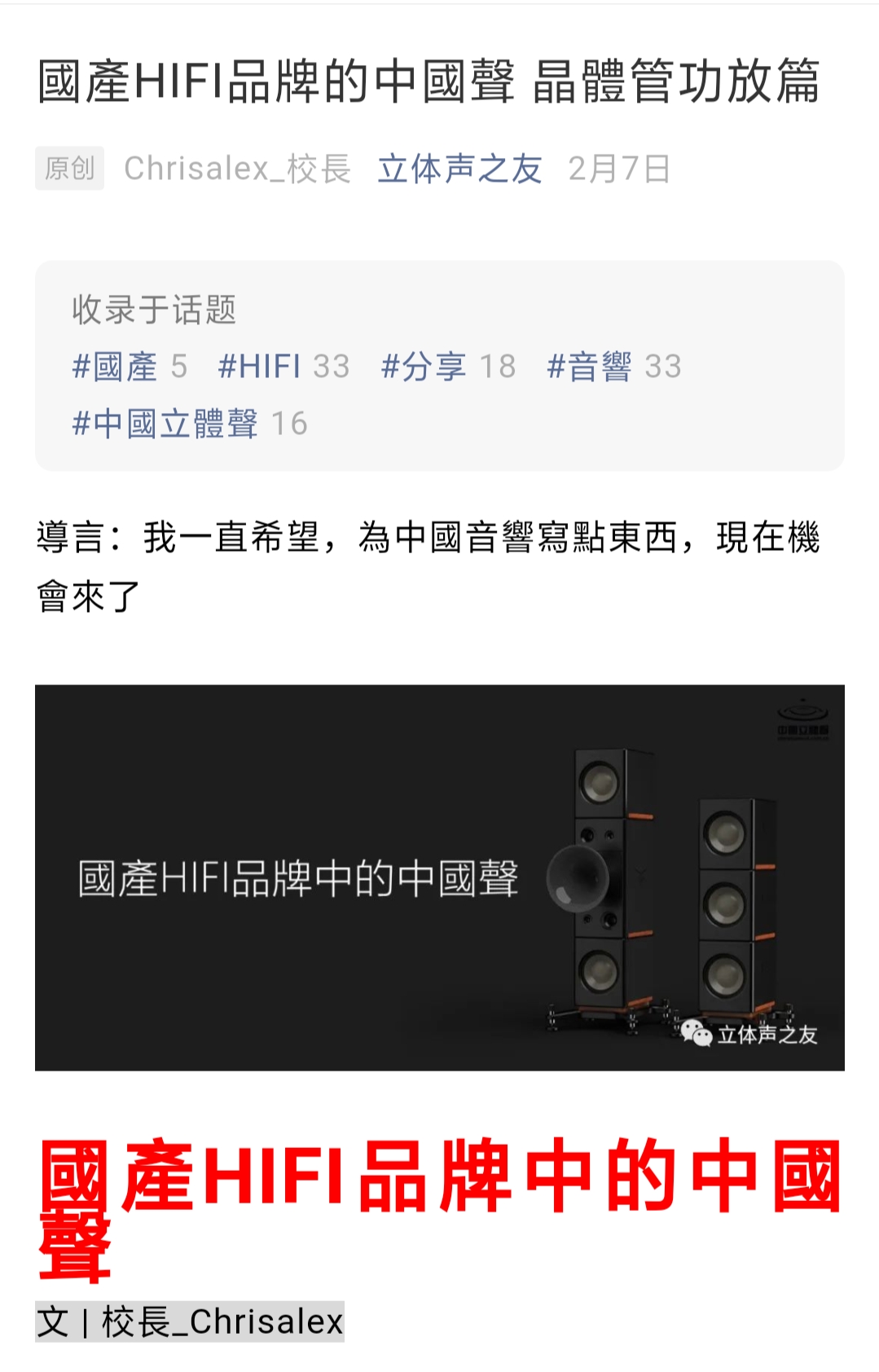
Task: Open the 立体声之友 account link
Action: click(459, 169)
